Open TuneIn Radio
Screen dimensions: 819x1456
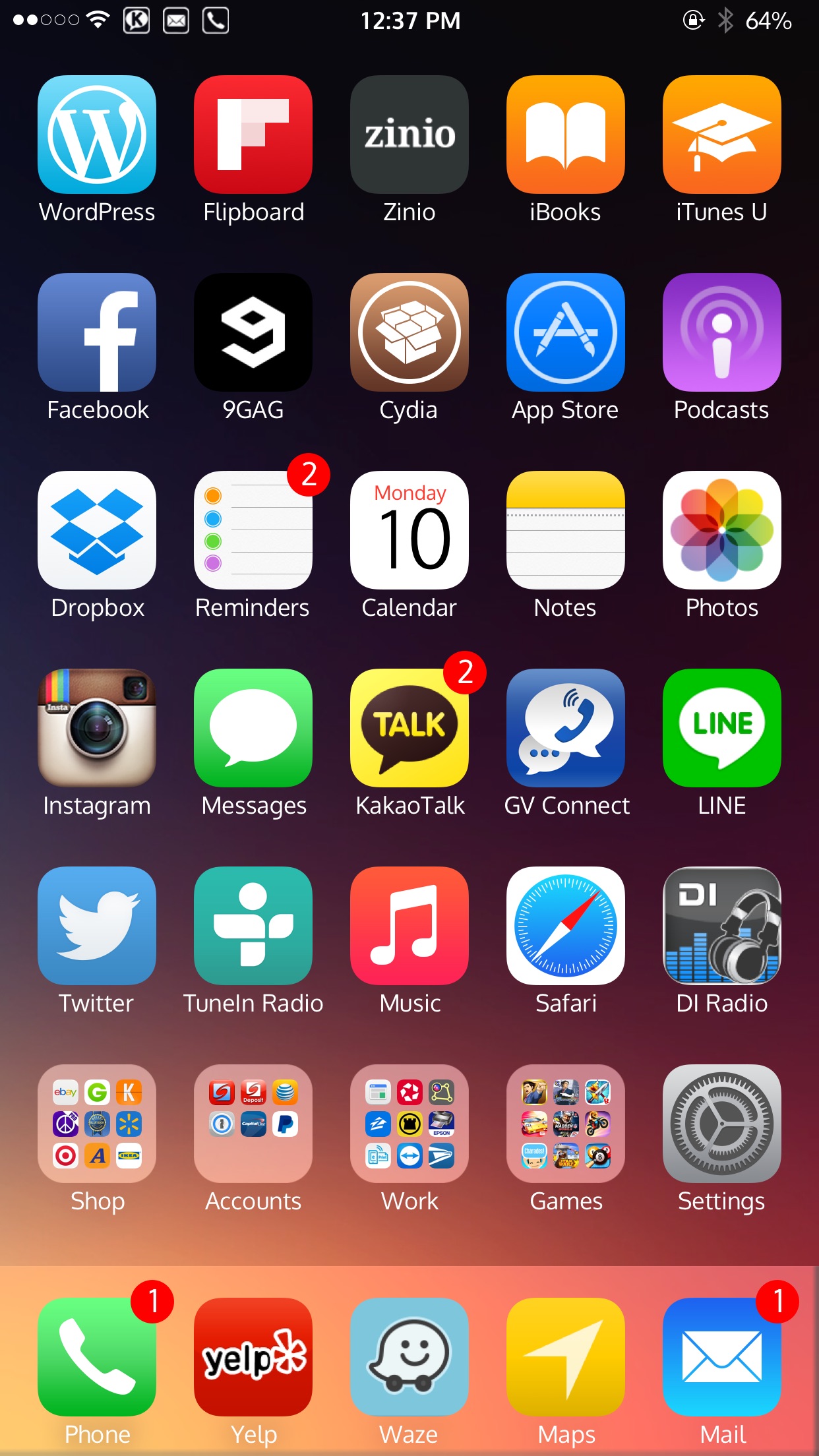click(x=253, y=926)
